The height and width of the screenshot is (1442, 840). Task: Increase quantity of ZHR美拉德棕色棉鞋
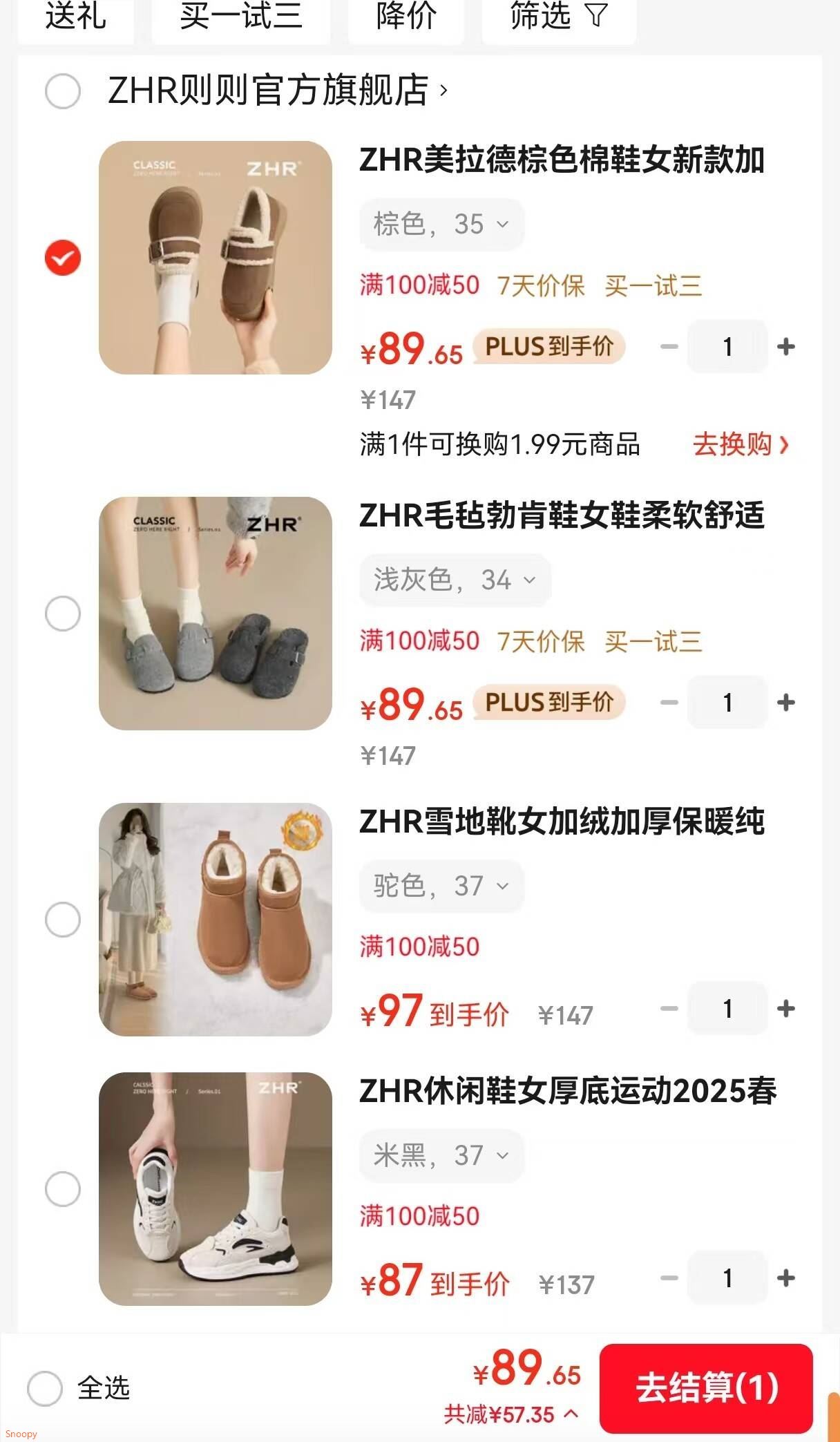click(786, 348)
